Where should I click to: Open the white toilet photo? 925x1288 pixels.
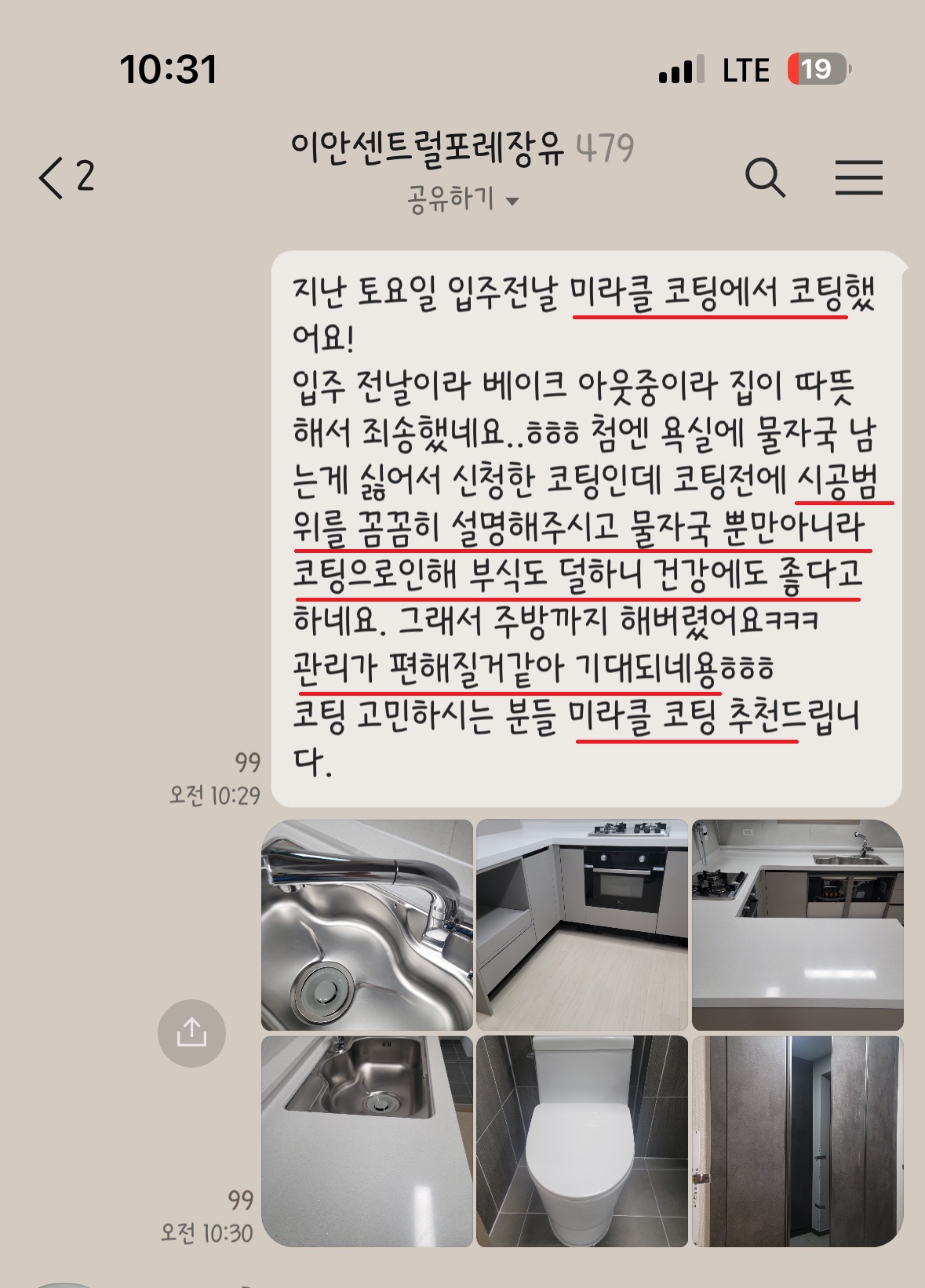[x=581, y=1141]
